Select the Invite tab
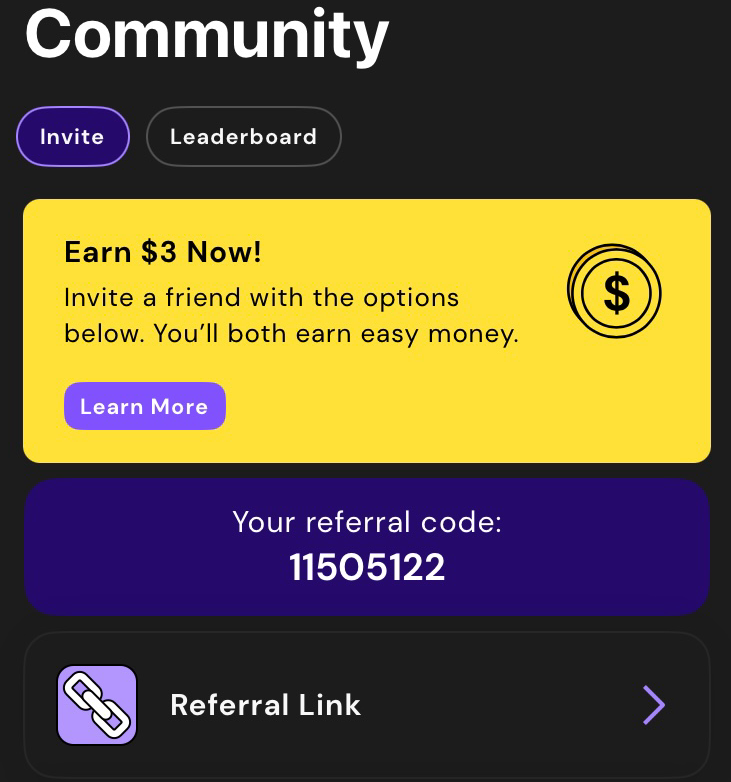This screenshot has height=782, width=731. pos(72,137)
